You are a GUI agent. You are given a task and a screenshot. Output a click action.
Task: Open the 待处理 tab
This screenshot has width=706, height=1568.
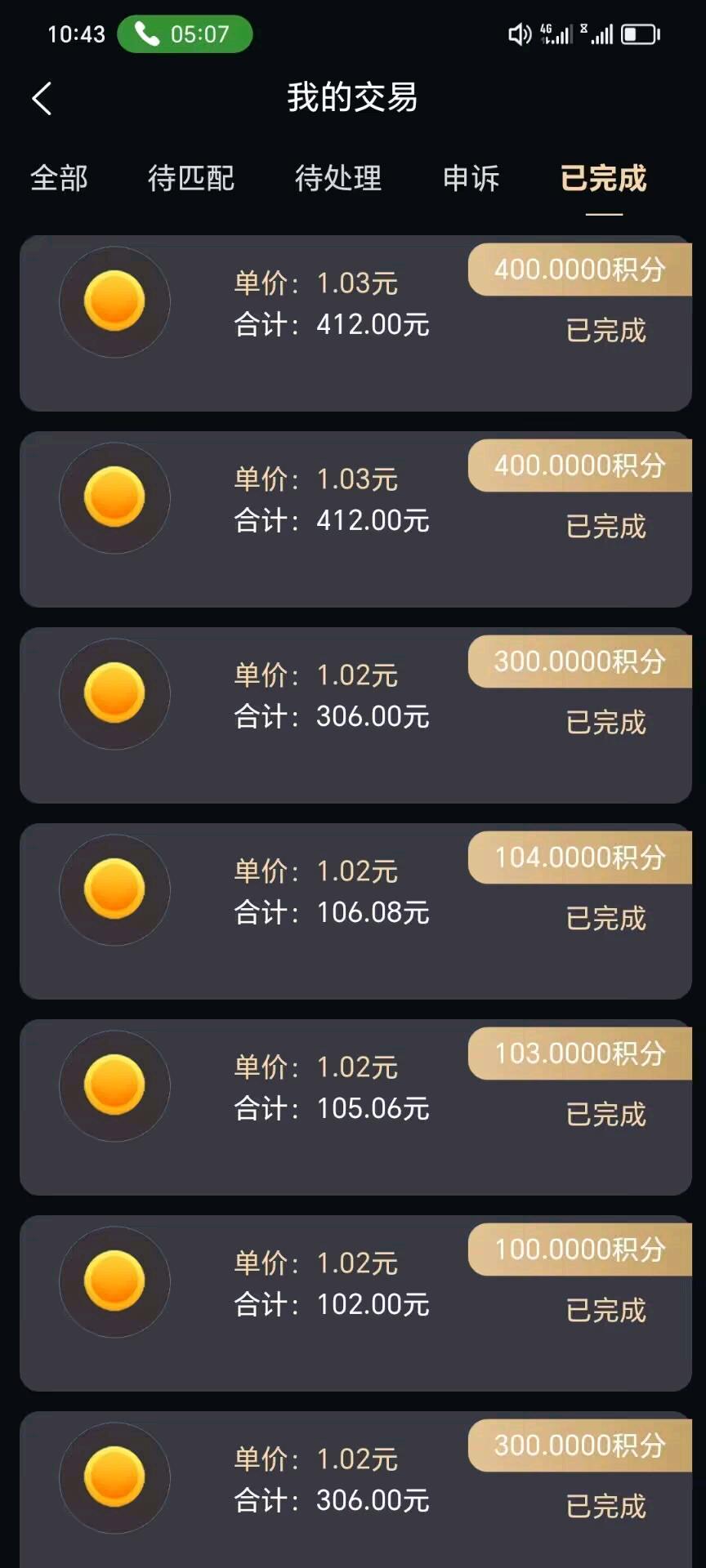[x=338, y=178]
